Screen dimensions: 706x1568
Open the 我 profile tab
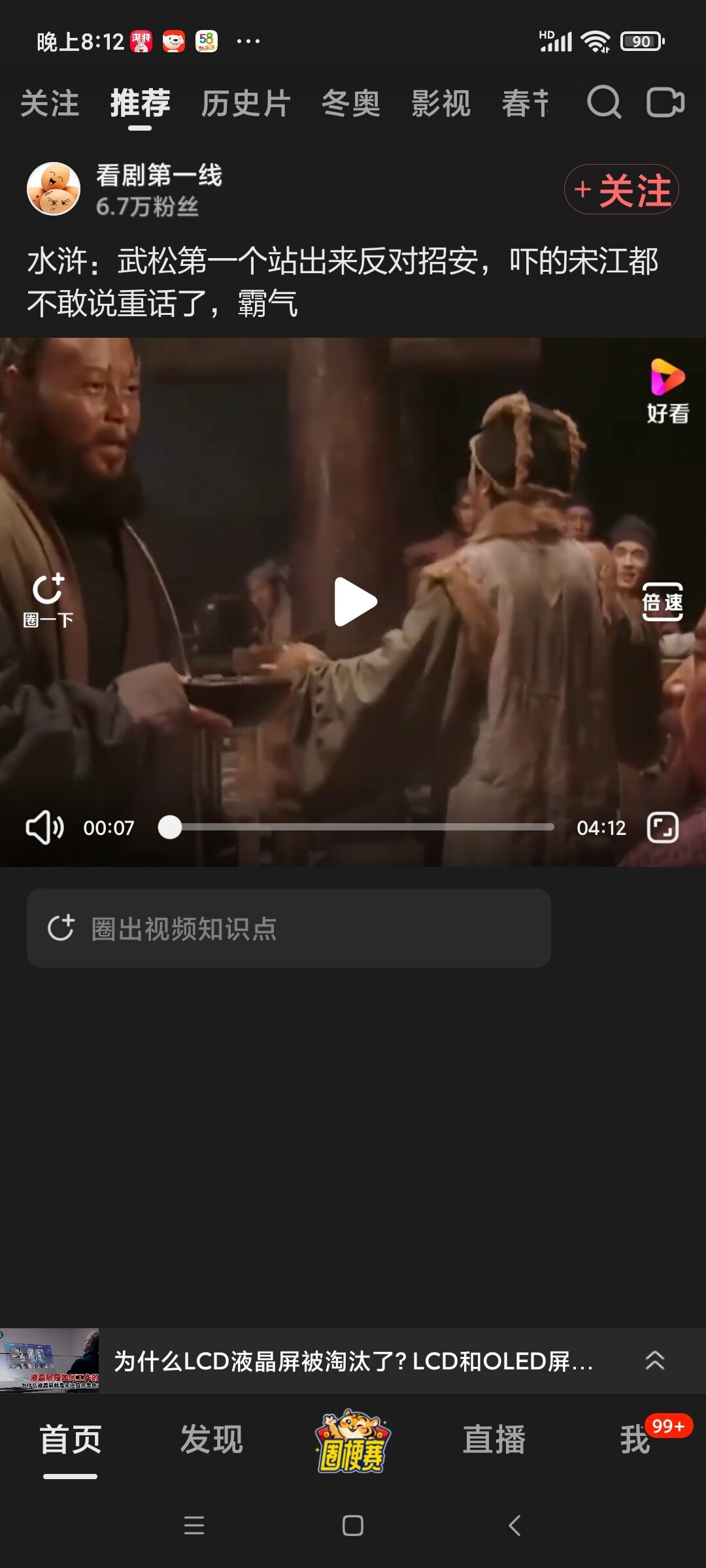635,1440
